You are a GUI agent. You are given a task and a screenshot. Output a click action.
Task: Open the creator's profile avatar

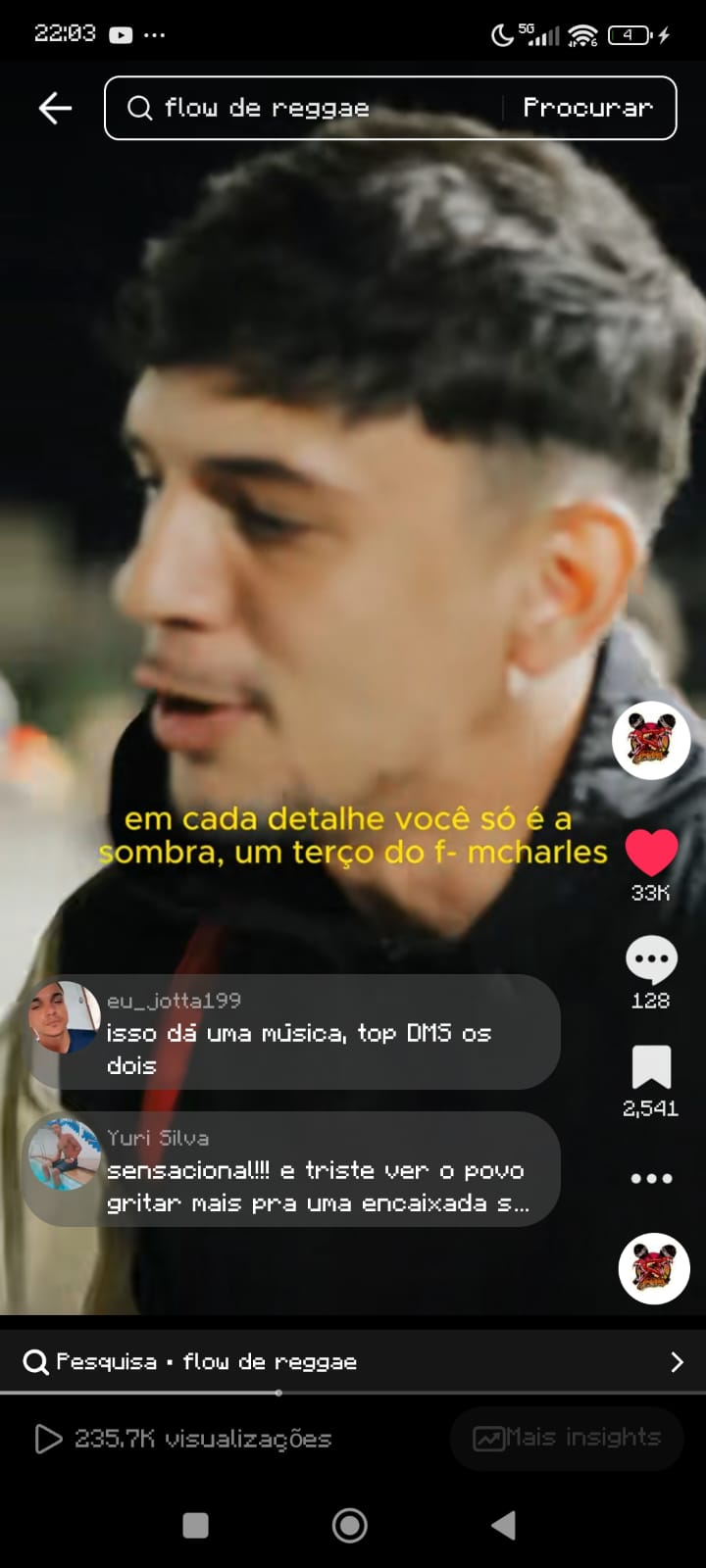(651, 741)
